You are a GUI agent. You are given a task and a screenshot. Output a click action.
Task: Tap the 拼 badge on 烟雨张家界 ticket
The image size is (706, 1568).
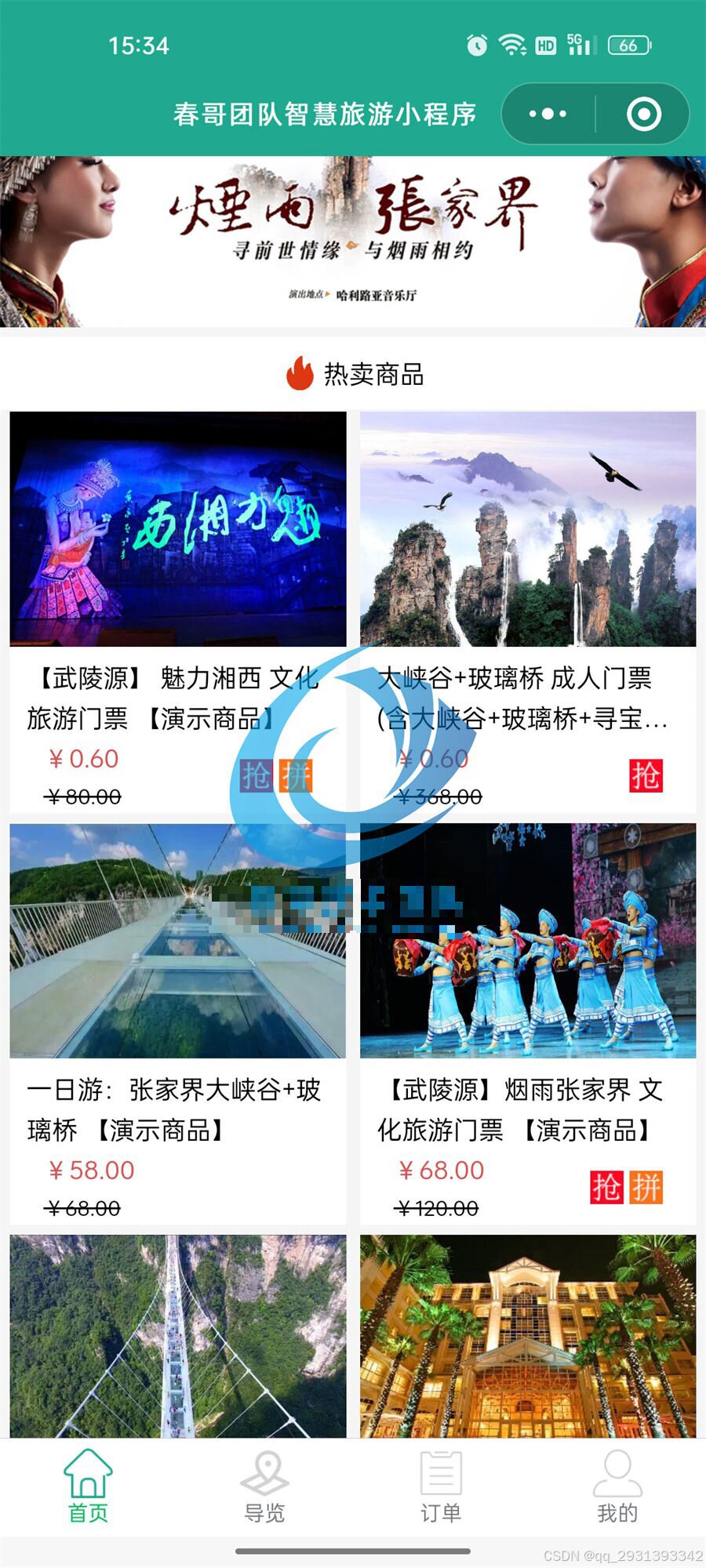pos(646,1187)
